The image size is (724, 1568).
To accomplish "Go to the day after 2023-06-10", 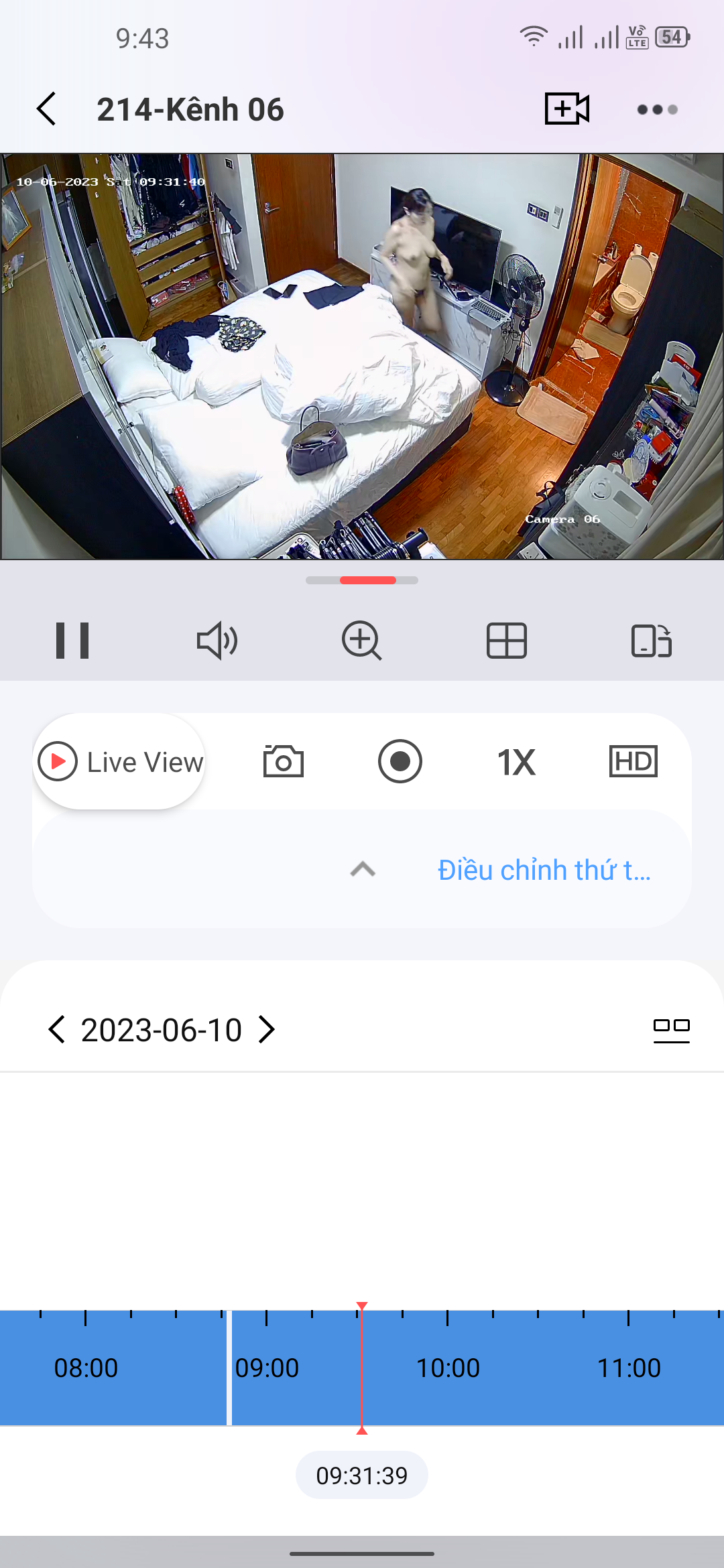I will [x=267, y=1029].
